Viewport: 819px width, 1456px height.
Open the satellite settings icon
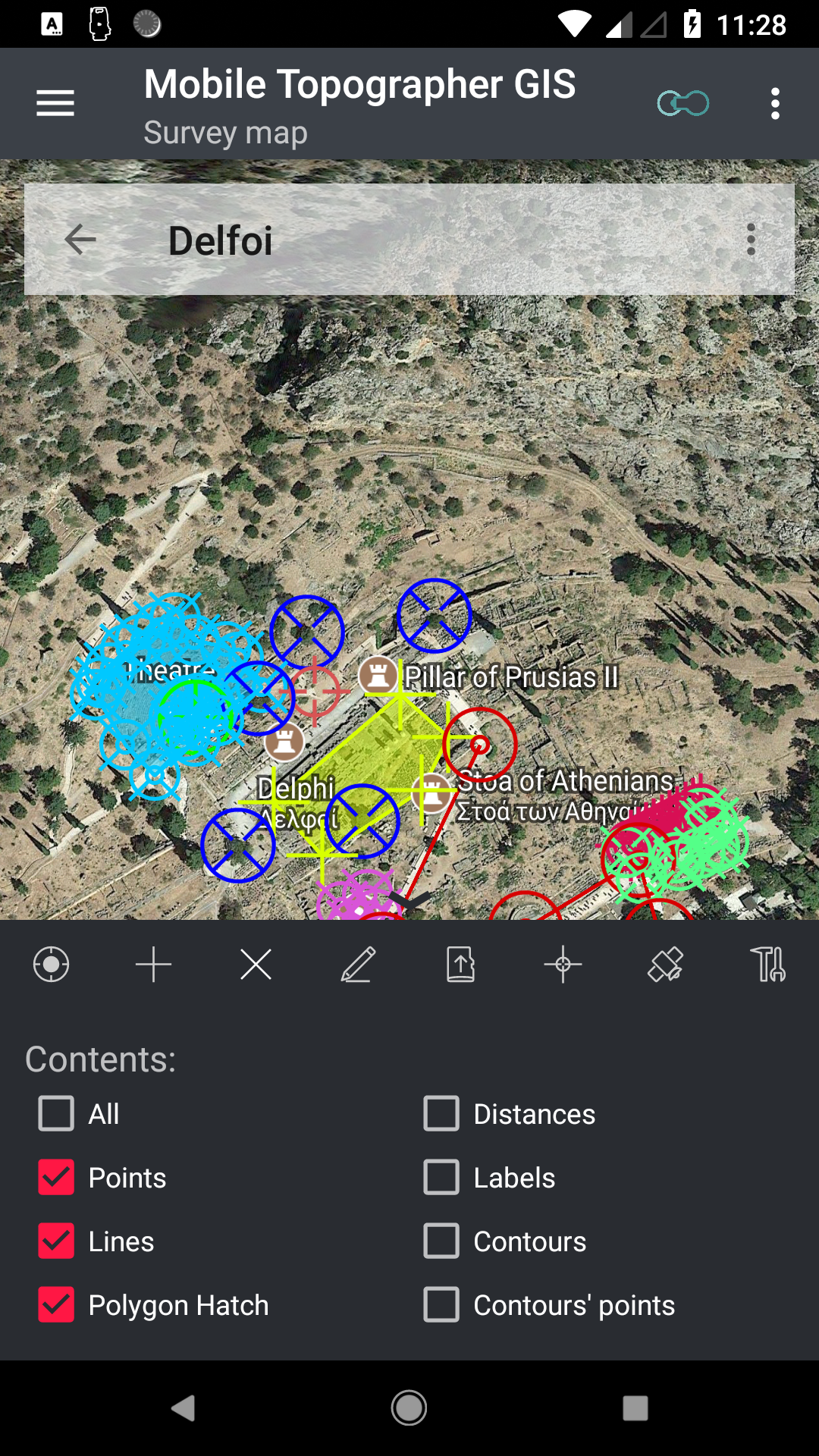click(665, 964)
